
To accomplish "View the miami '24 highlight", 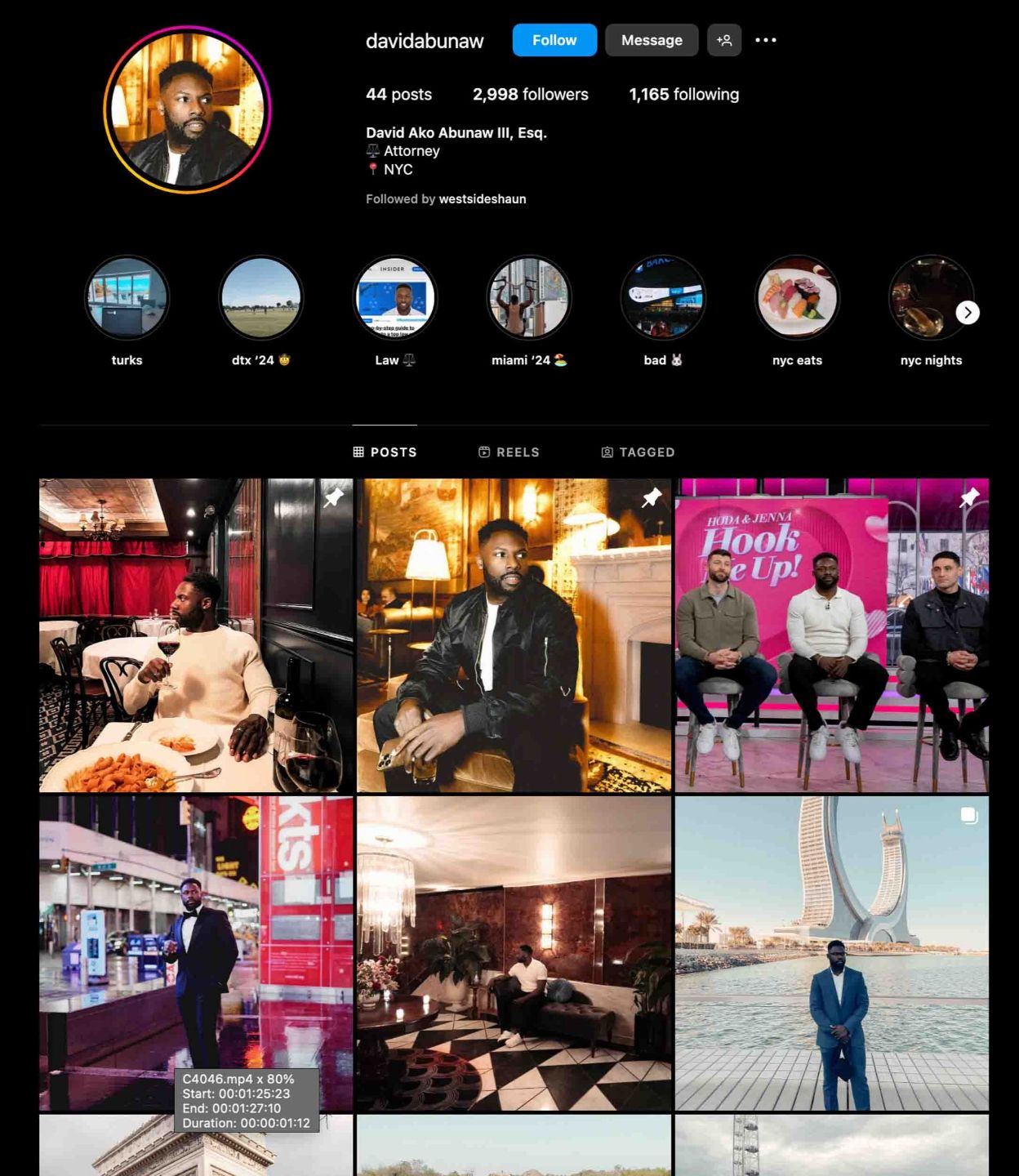I will 529,298.
